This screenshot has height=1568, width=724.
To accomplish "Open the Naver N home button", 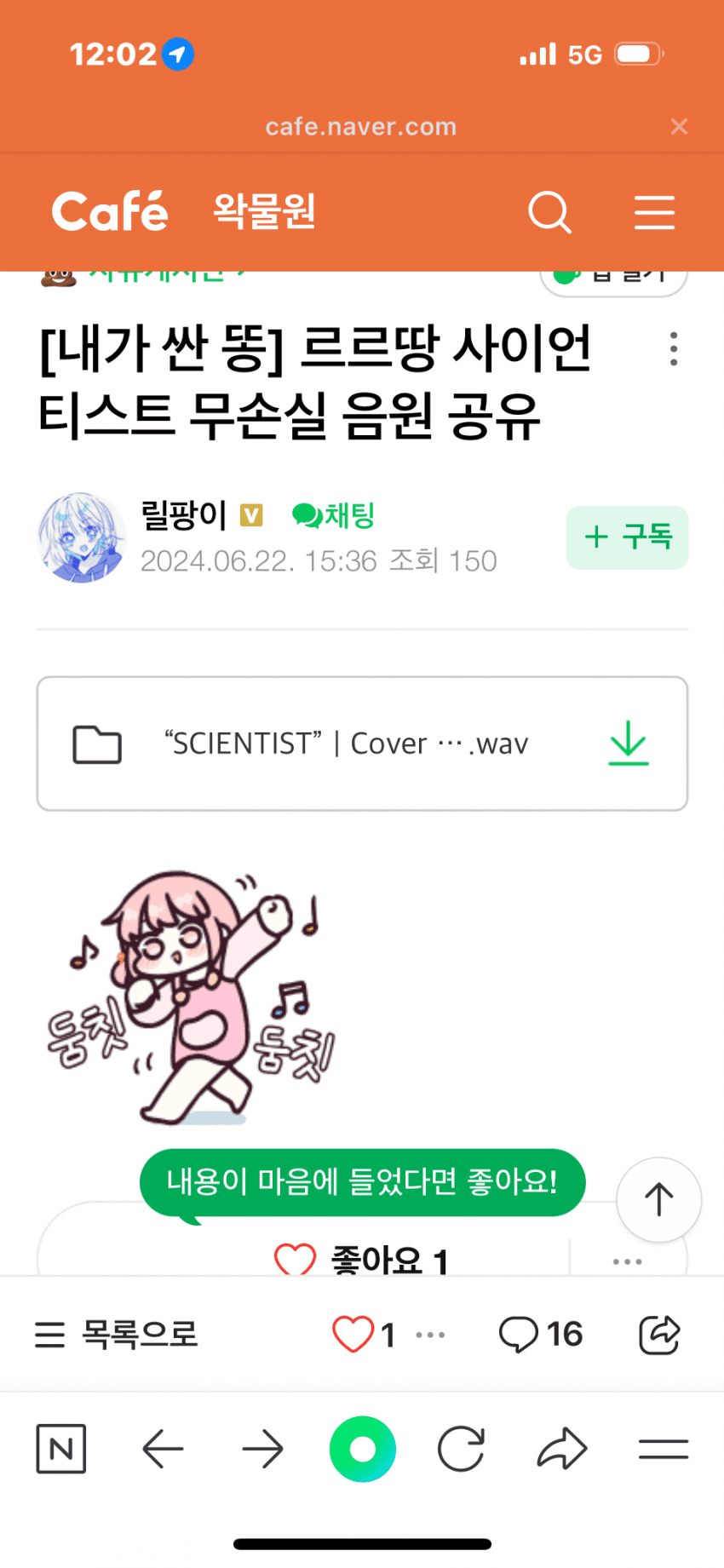I will [x=61, y=1448].
